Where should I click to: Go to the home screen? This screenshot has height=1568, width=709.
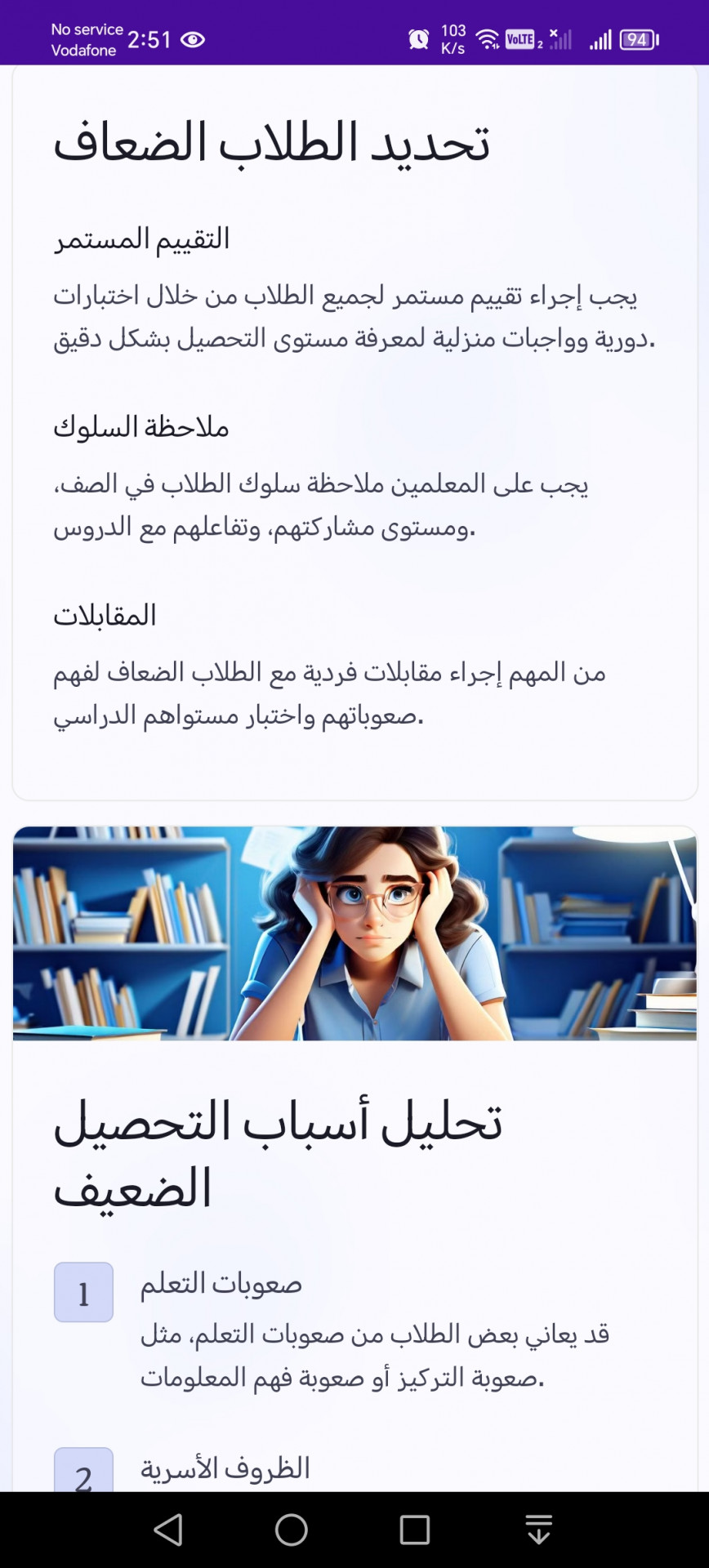point(292,1530)
